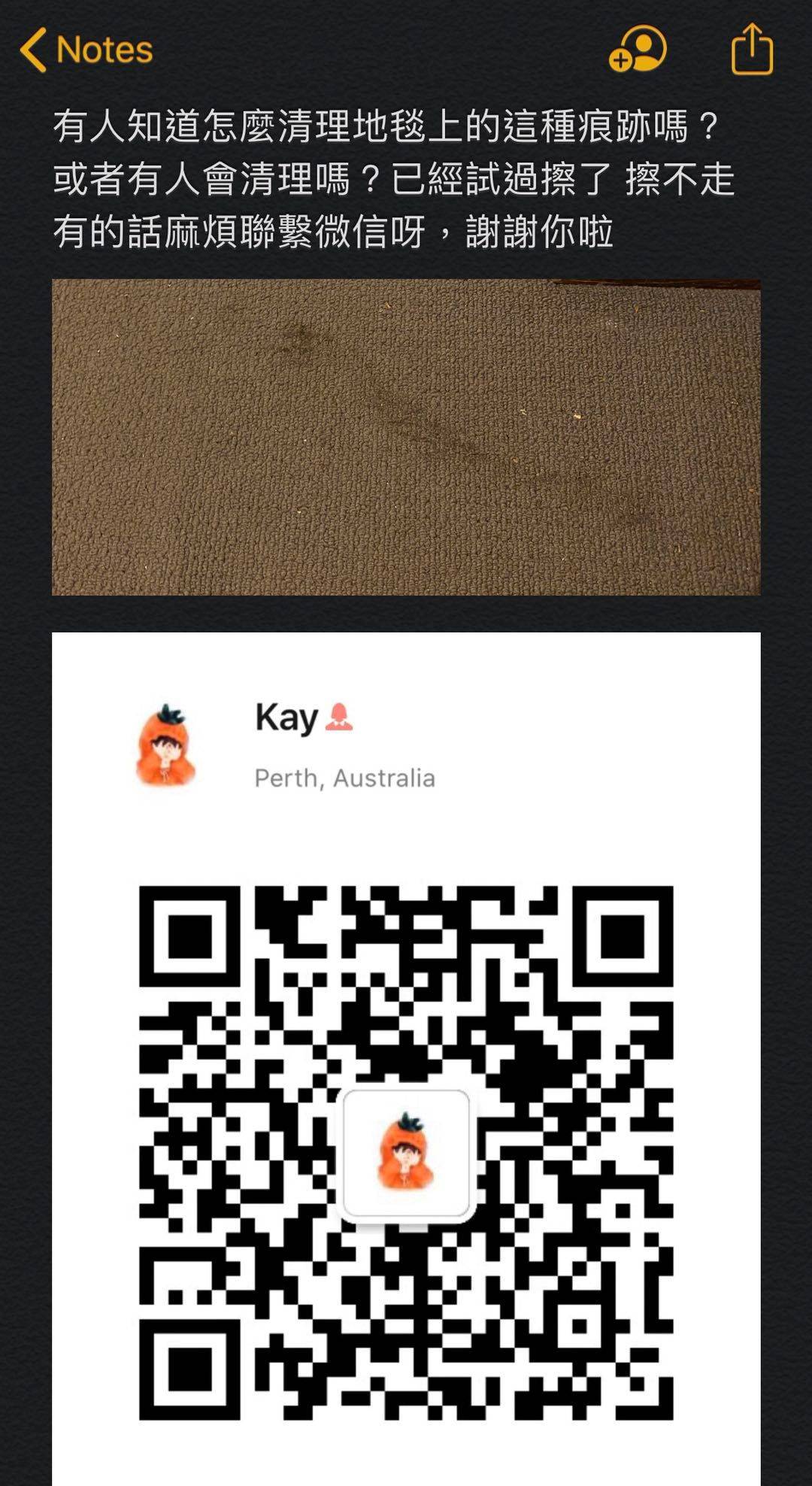Viewport: 812px width, 1486px height.
Task: Open the carpet stain photo attachment
Action: (406, 437)
